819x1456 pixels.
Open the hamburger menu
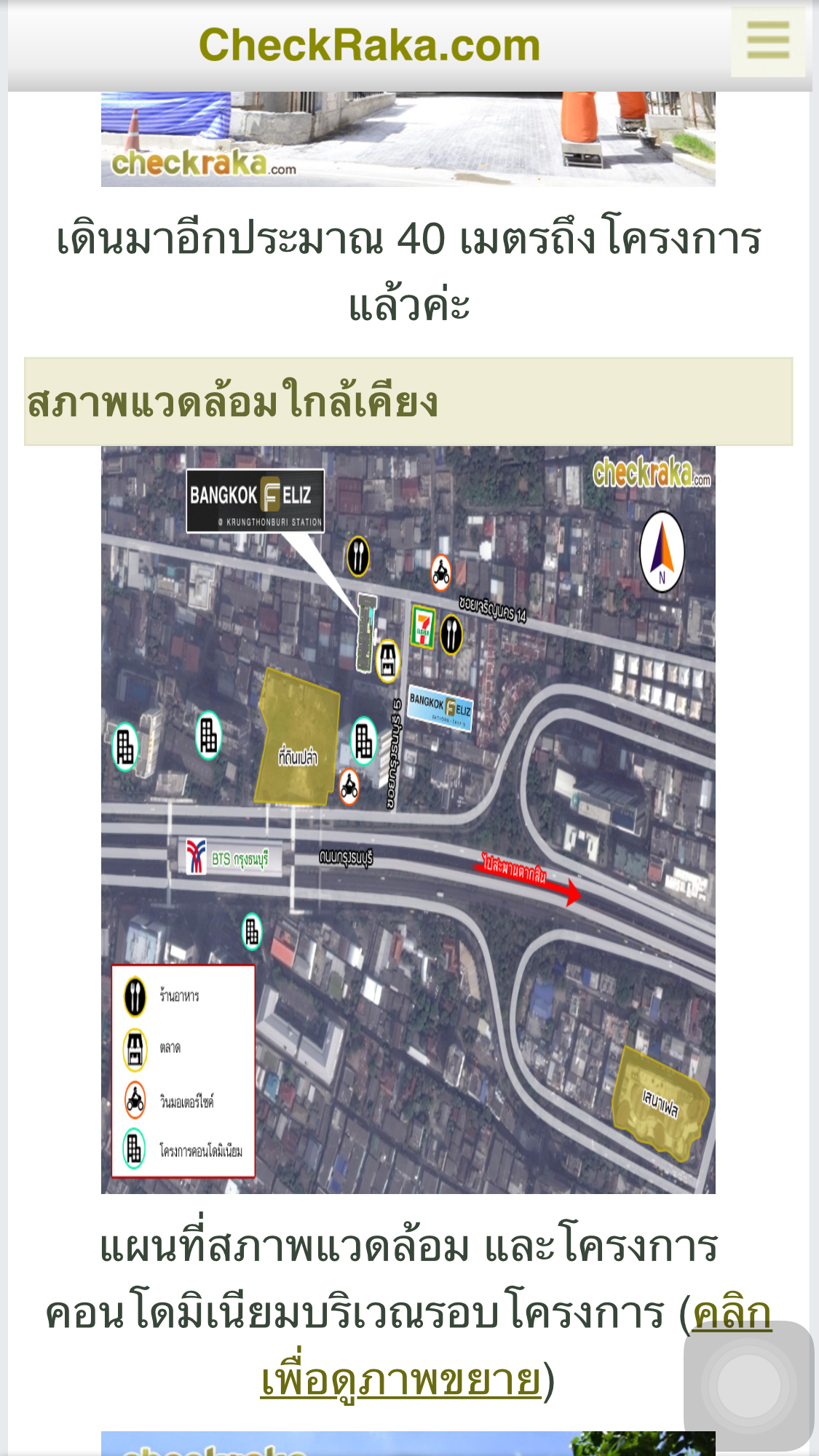[767, 41]
